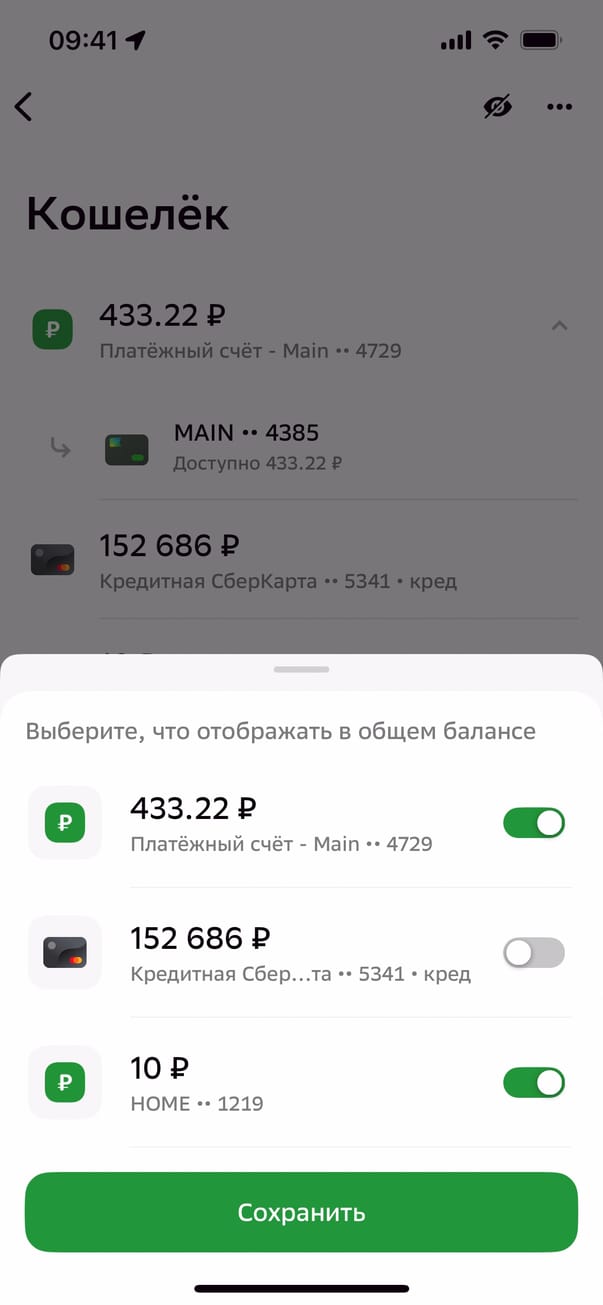The width and height of the screenshot is (603, 1305).
Task: Turn off Платёжный счёт Main 4729 toggle
Action: 533,823
